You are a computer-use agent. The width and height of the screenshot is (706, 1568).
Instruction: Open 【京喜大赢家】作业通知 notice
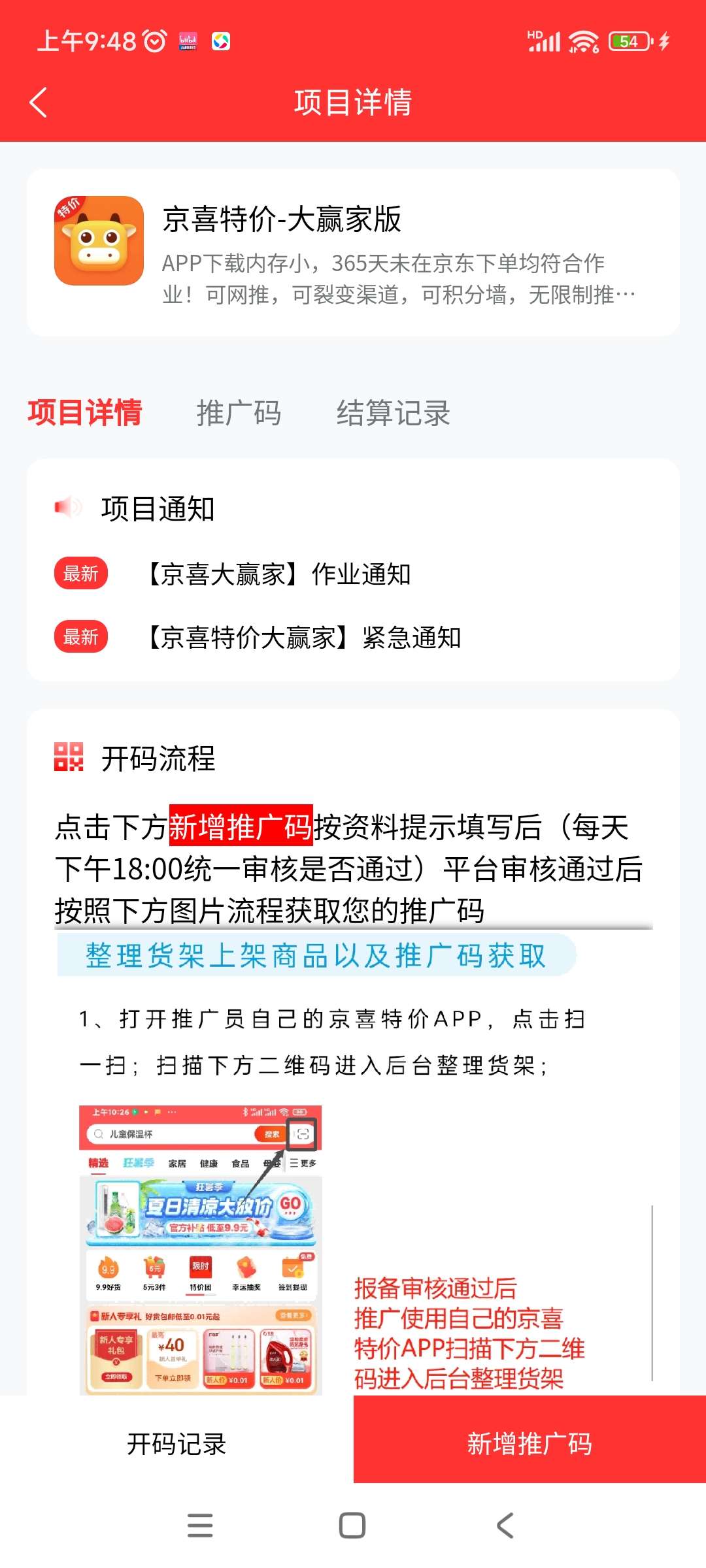(x=279, y=574)
